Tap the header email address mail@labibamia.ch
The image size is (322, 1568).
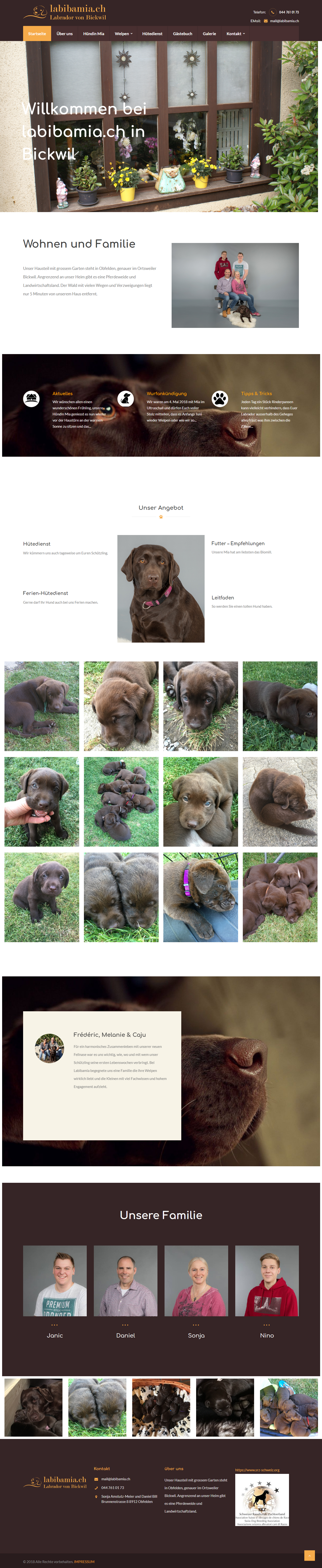coord(284,21)
